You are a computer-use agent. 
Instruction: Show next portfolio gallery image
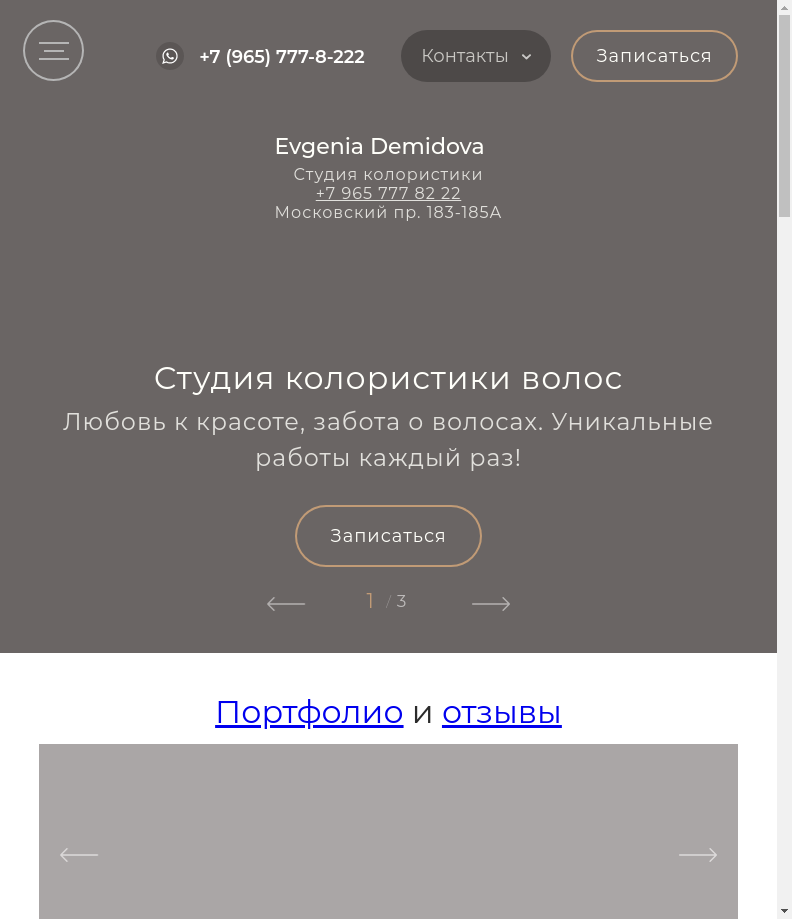tap(698, 854)
